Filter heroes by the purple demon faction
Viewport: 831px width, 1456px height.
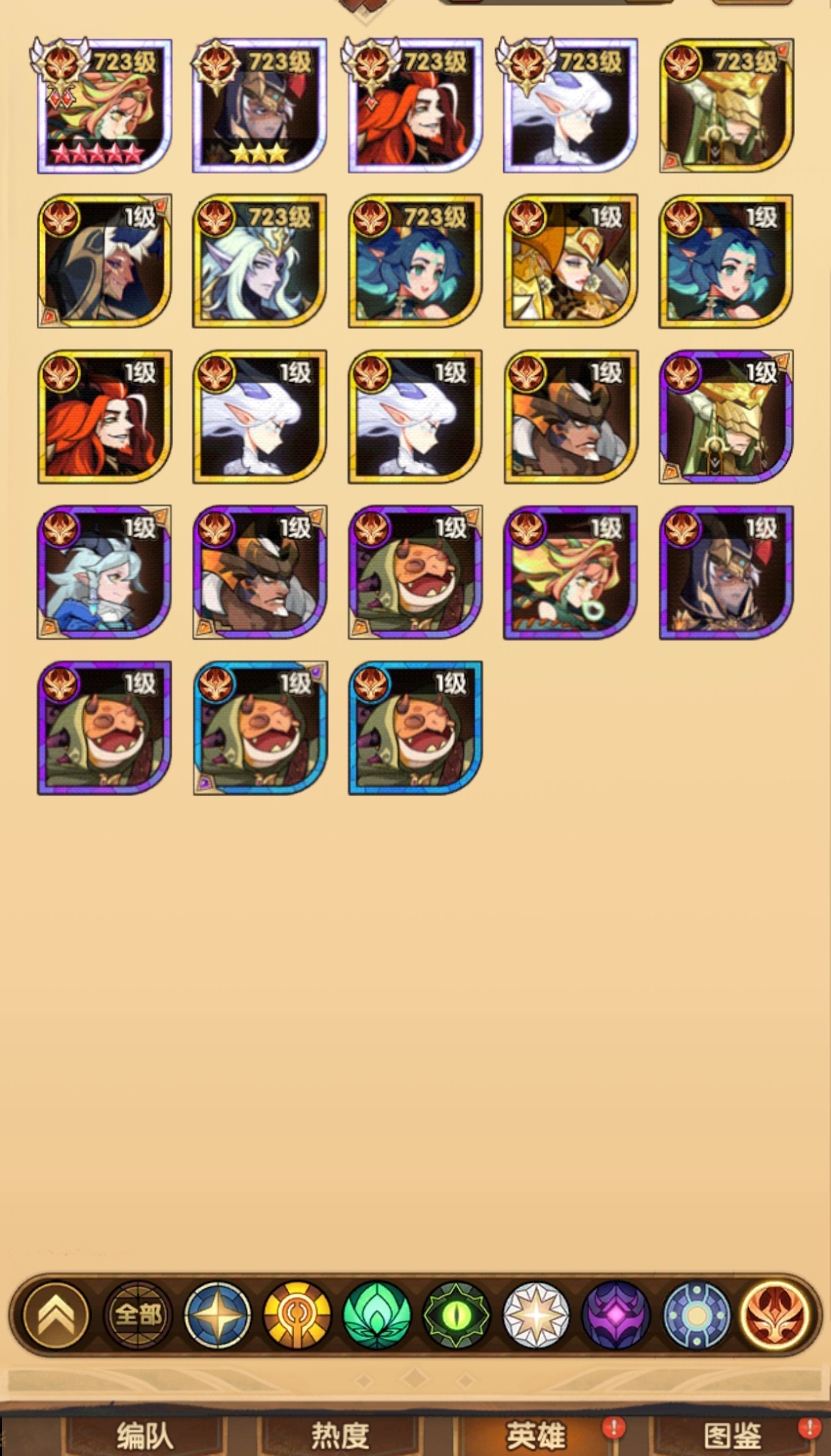(x=616, y=1315)
